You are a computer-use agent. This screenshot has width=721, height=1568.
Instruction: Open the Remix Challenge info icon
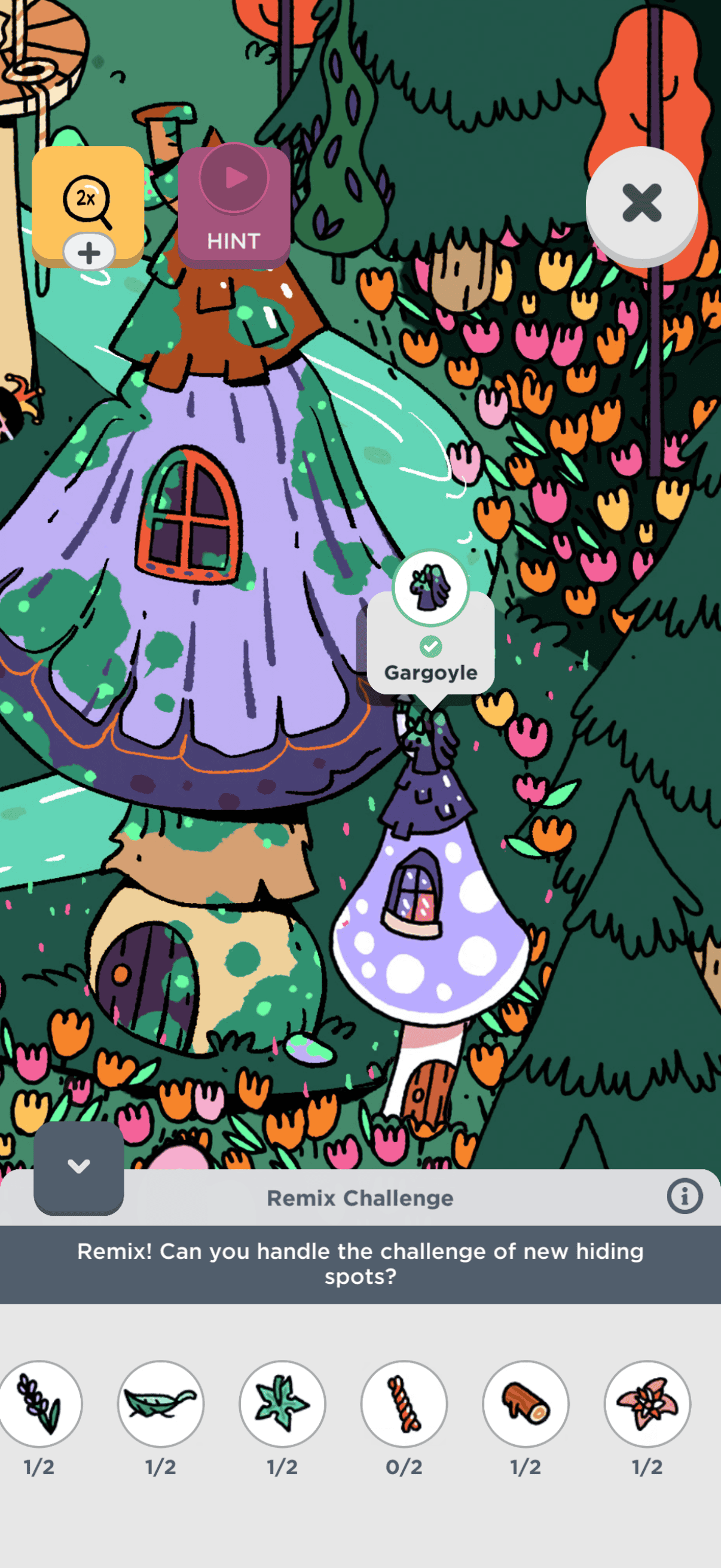684,1196
